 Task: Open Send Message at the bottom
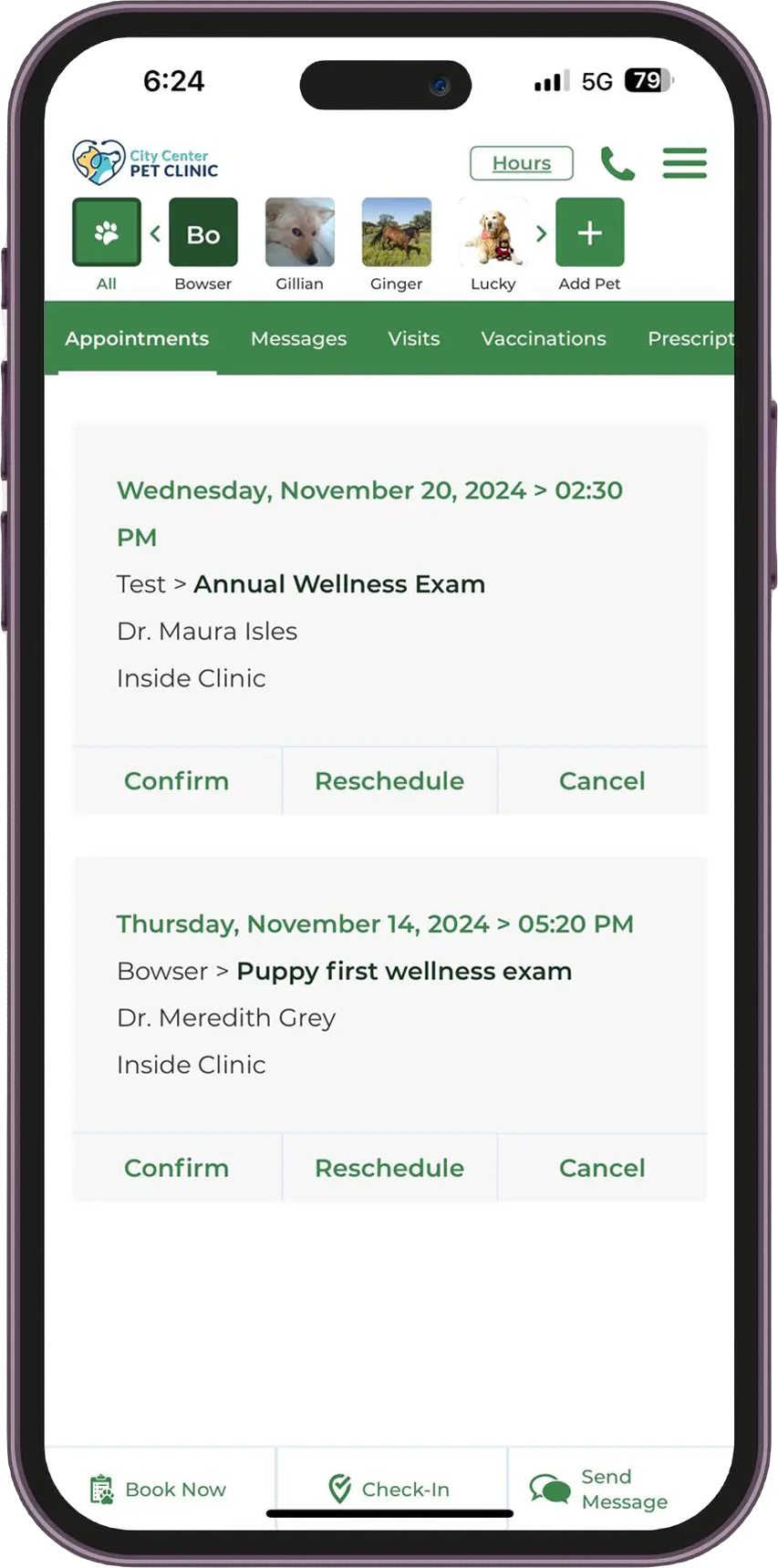click(600, 1490)
